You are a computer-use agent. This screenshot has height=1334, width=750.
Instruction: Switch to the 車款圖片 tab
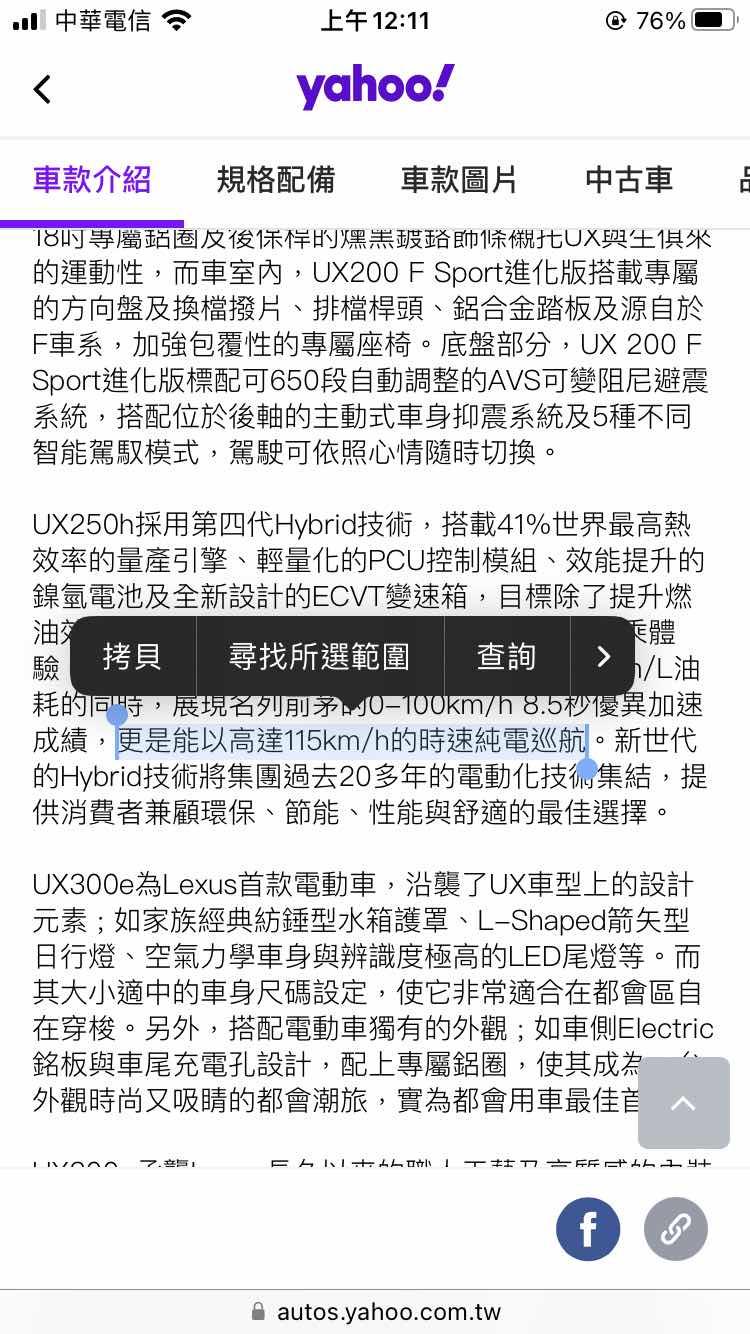click(459, 180)
